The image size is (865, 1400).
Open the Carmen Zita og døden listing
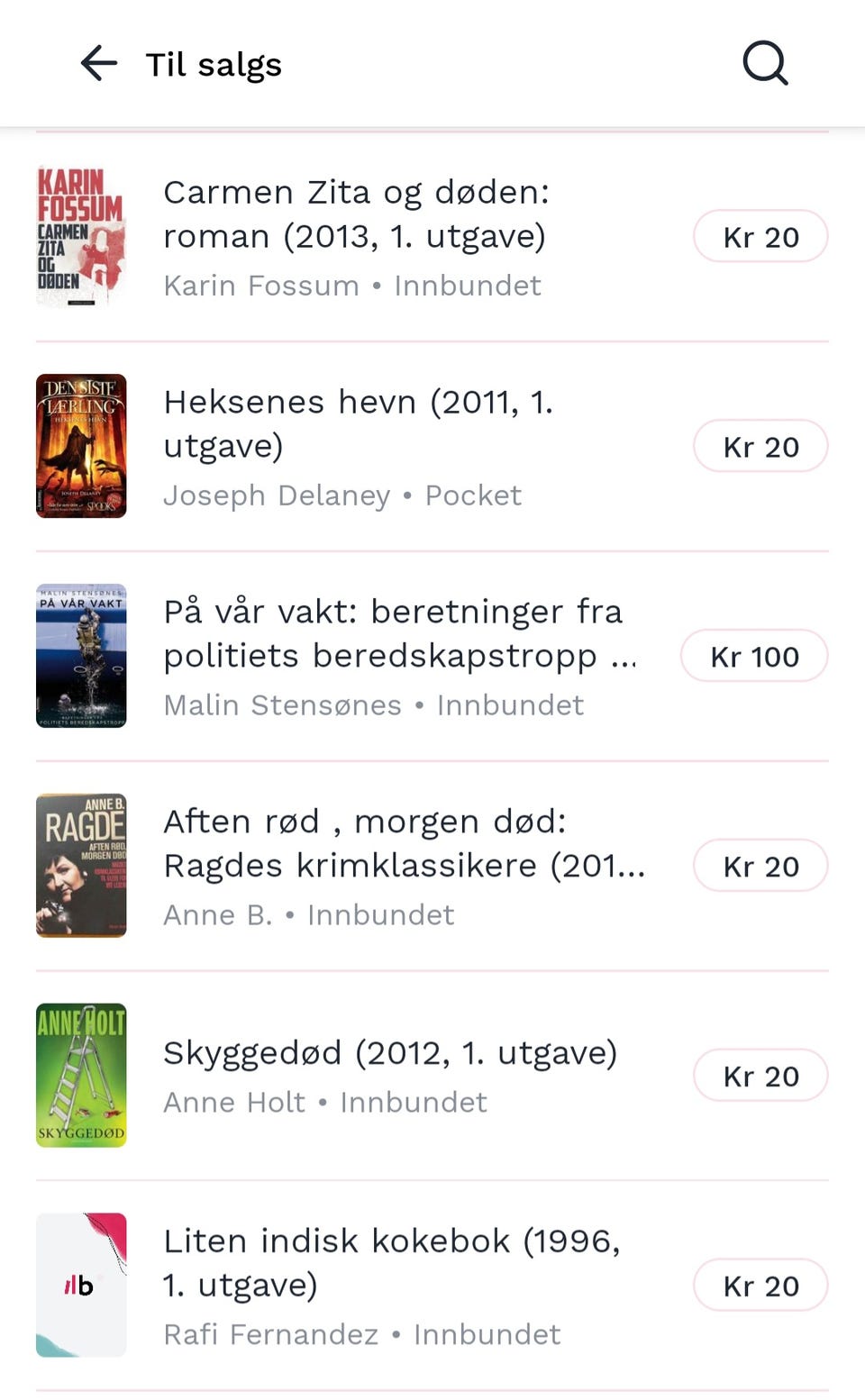356,213
